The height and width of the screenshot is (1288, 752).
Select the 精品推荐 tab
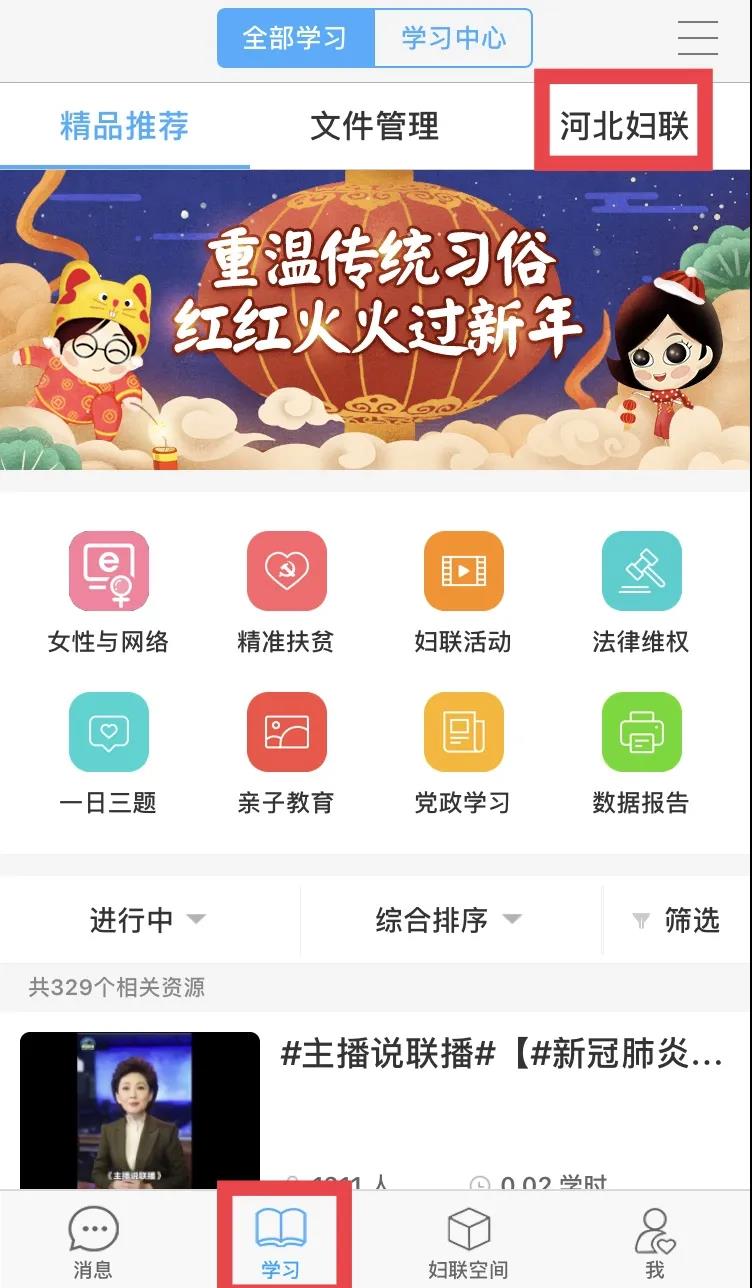124,127
